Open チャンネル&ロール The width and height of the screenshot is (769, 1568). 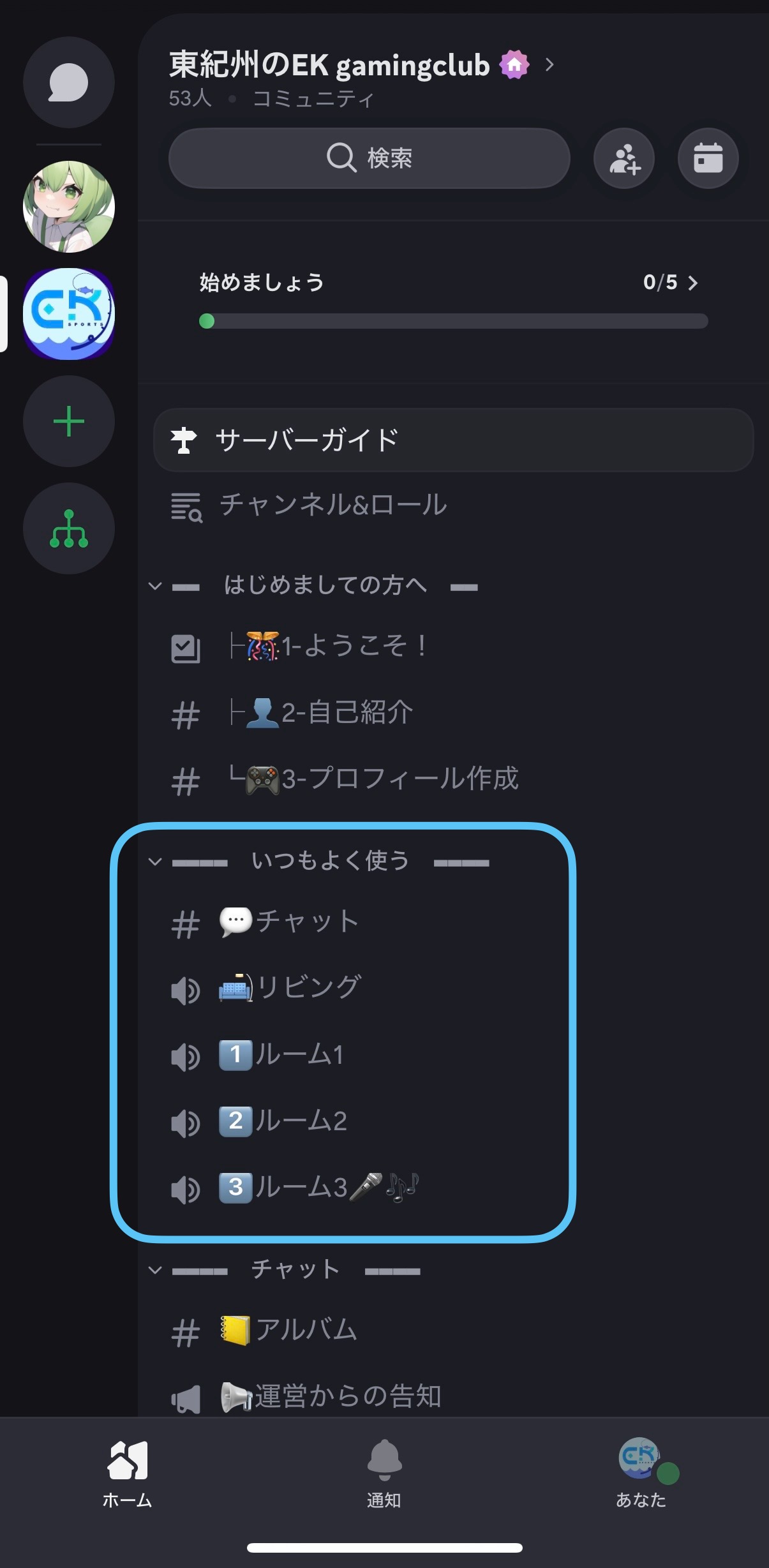pyautogui.click(x=332, y=505)
